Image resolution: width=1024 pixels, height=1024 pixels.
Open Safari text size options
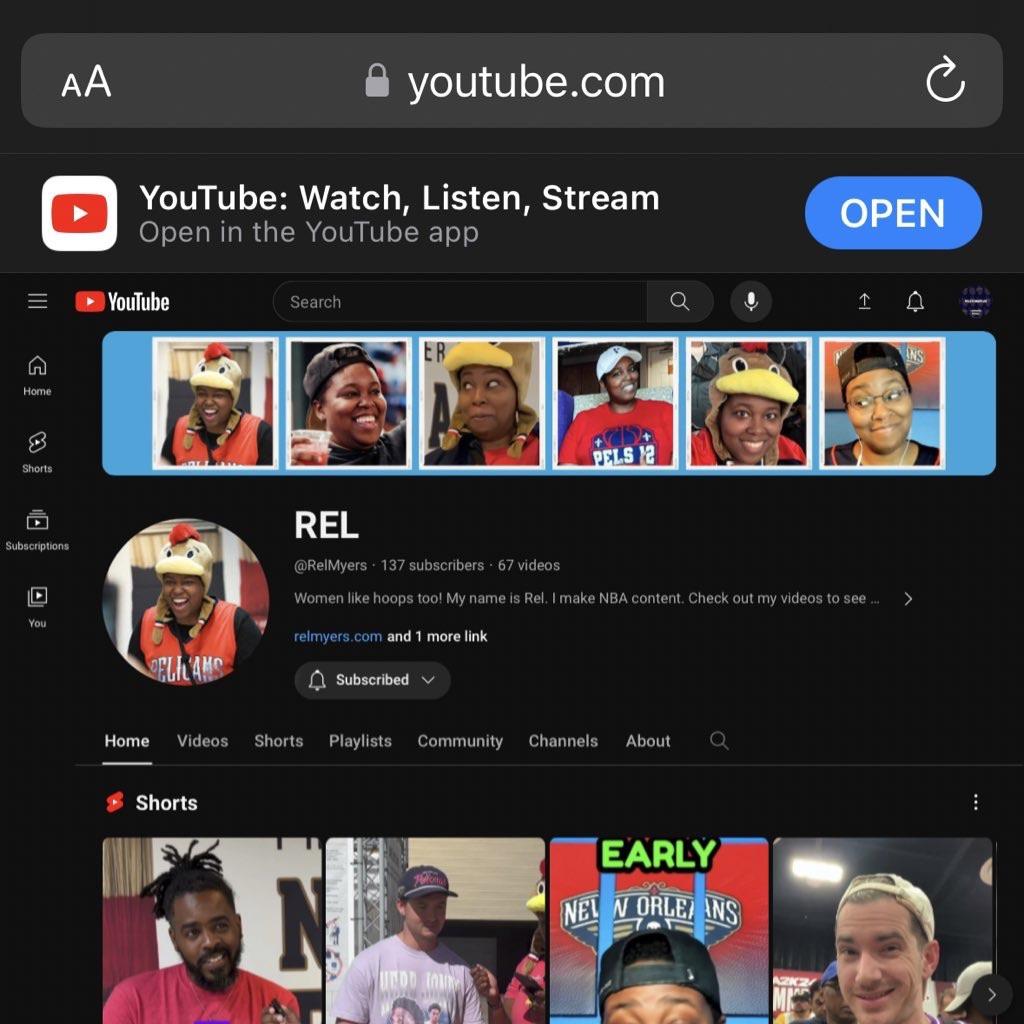point(86,82)
